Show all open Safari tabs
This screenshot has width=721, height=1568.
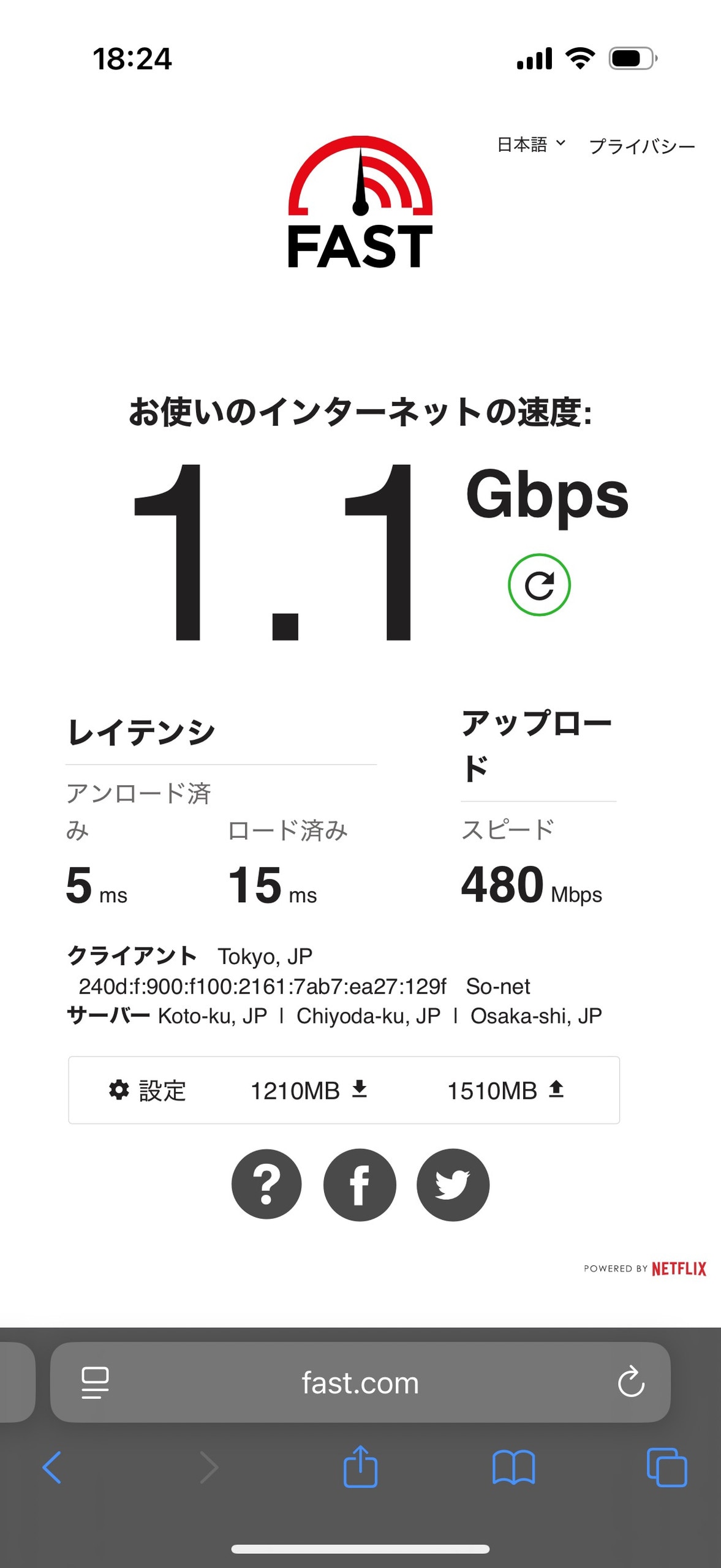666,1468
